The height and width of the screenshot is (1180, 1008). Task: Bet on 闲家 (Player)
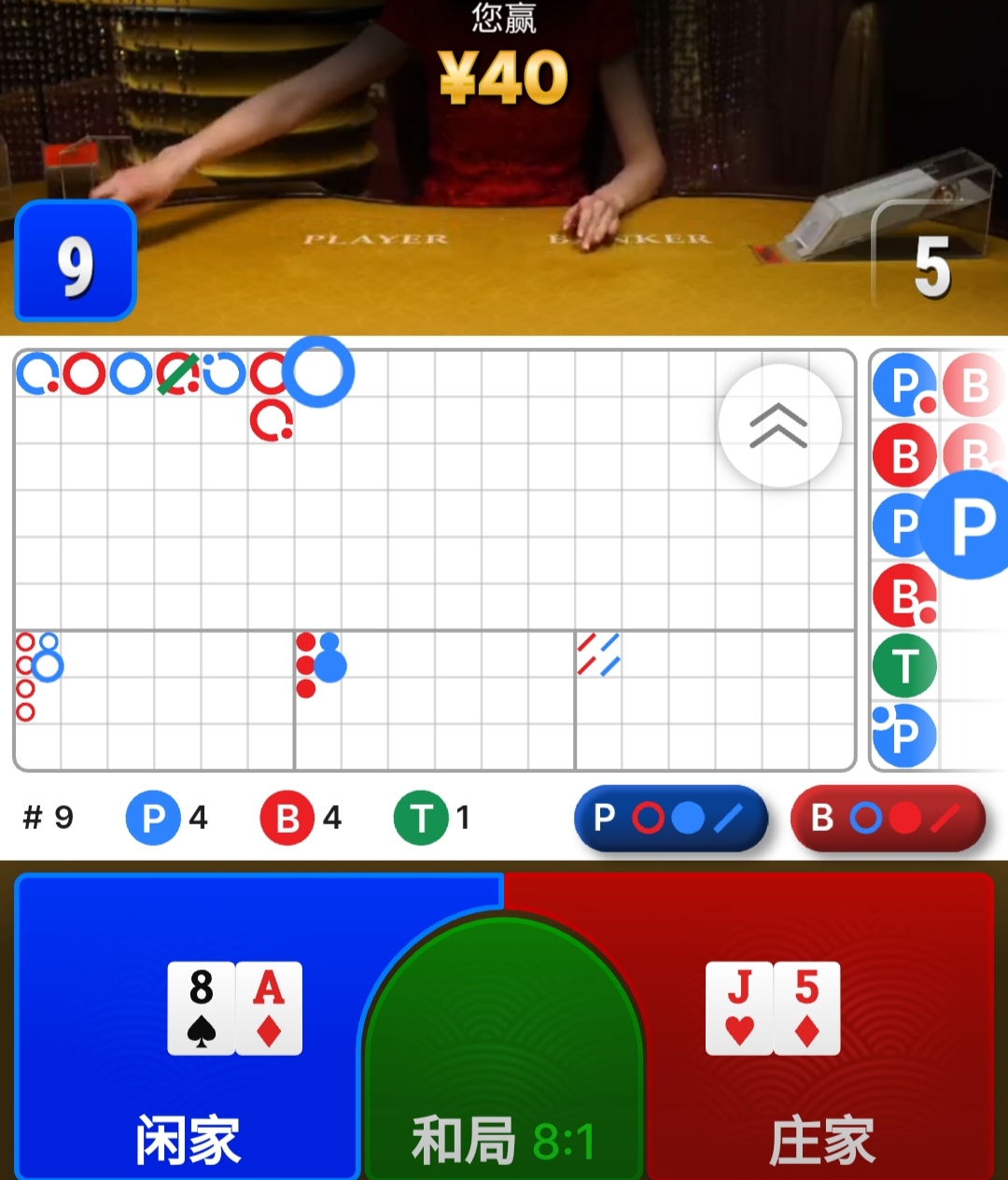pos(187,1027)
